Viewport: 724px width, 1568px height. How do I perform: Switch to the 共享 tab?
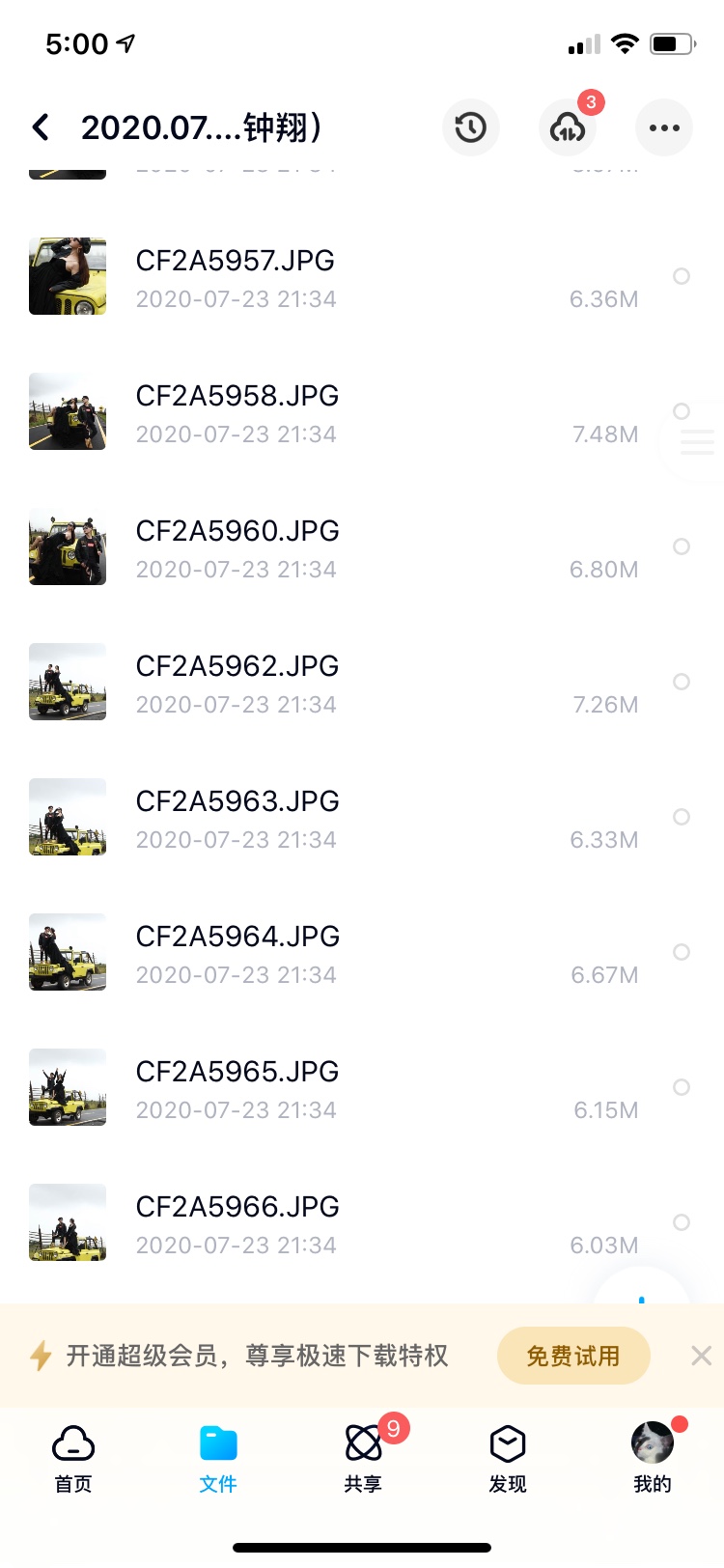coord(363,1458)
